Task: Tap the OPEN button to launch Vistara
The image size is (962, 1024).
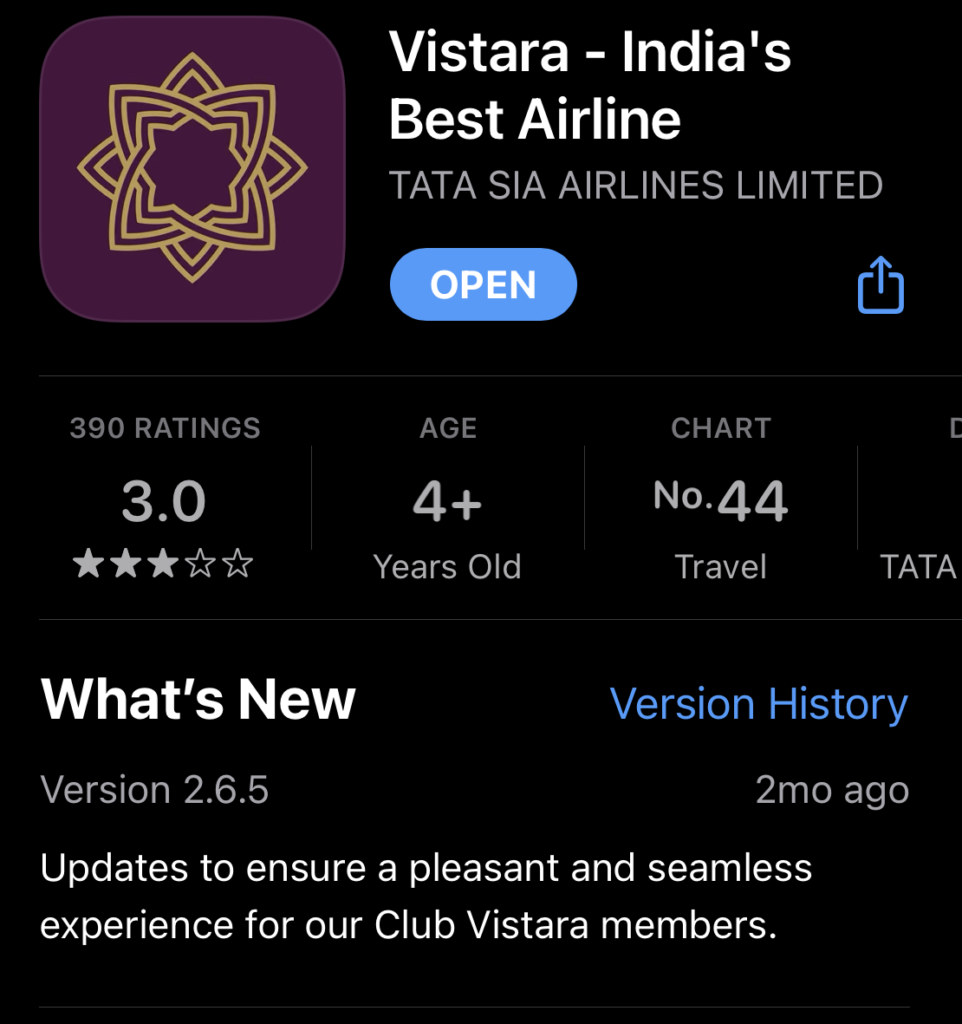Action: pyautogui.click(x=483, y=284)
